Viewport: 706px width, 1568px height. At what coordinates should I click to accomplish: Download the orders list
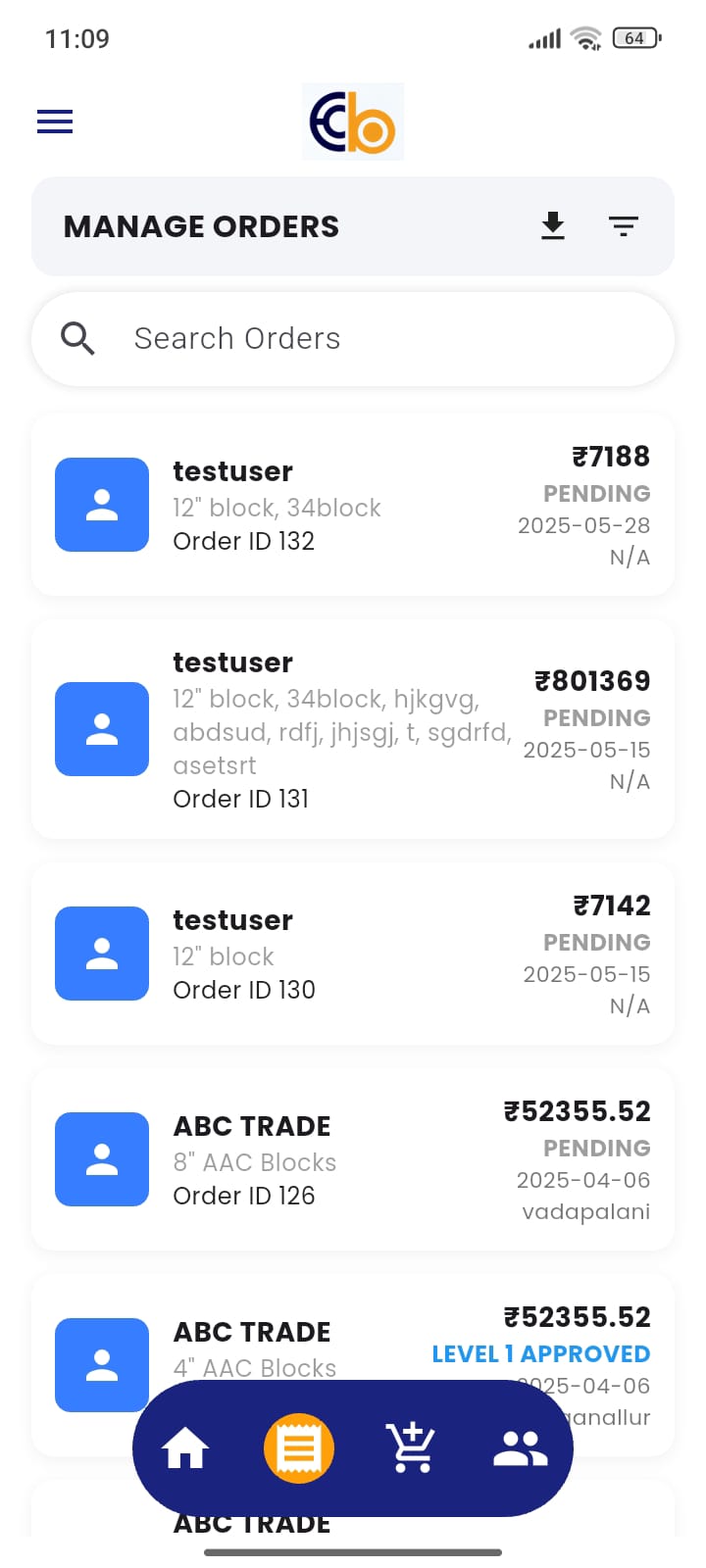[553, 226]
